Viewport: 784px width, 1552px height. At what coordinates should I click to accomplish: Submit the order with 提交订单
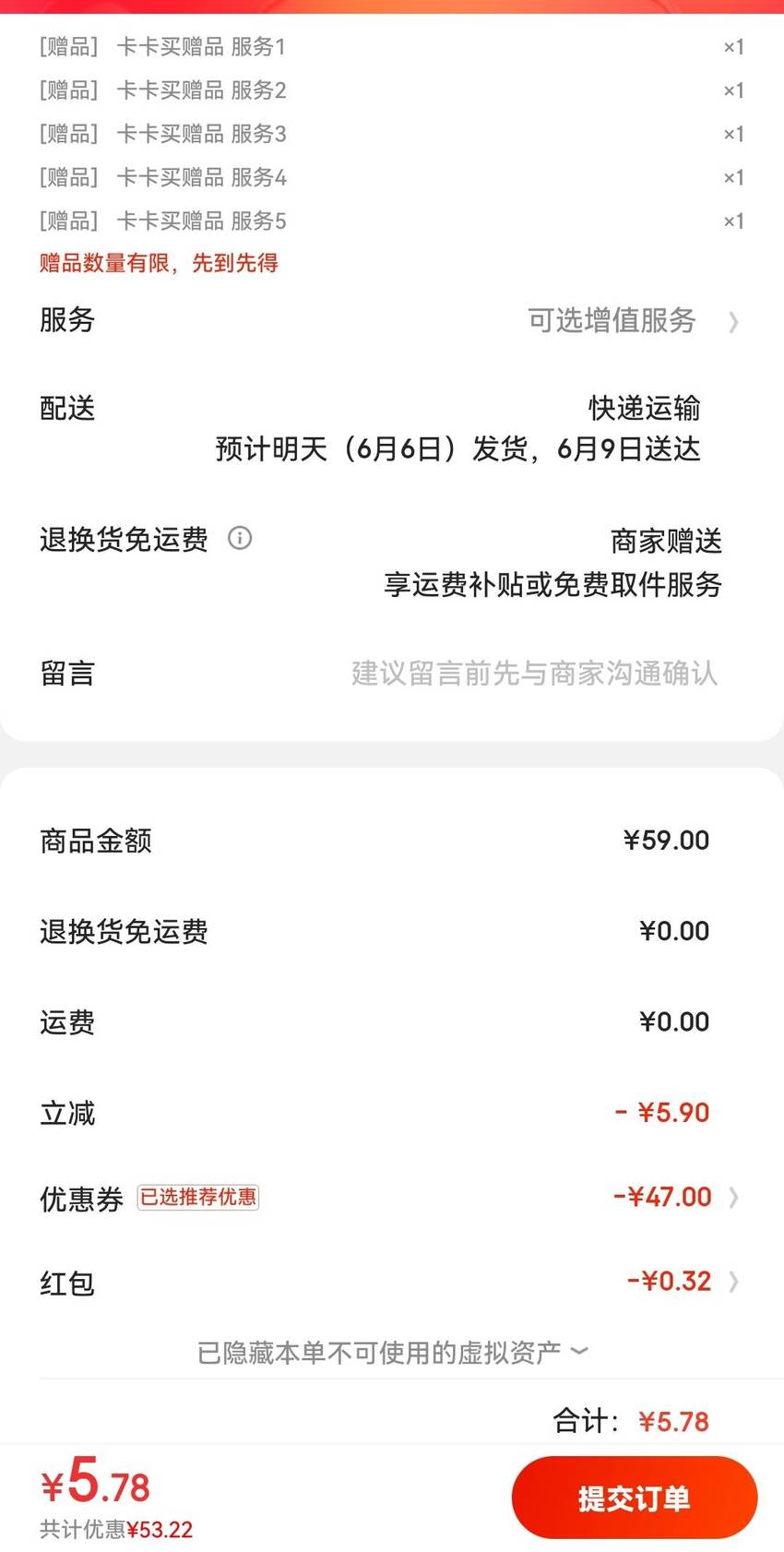pyautogui.click(x=635, y=1498)
